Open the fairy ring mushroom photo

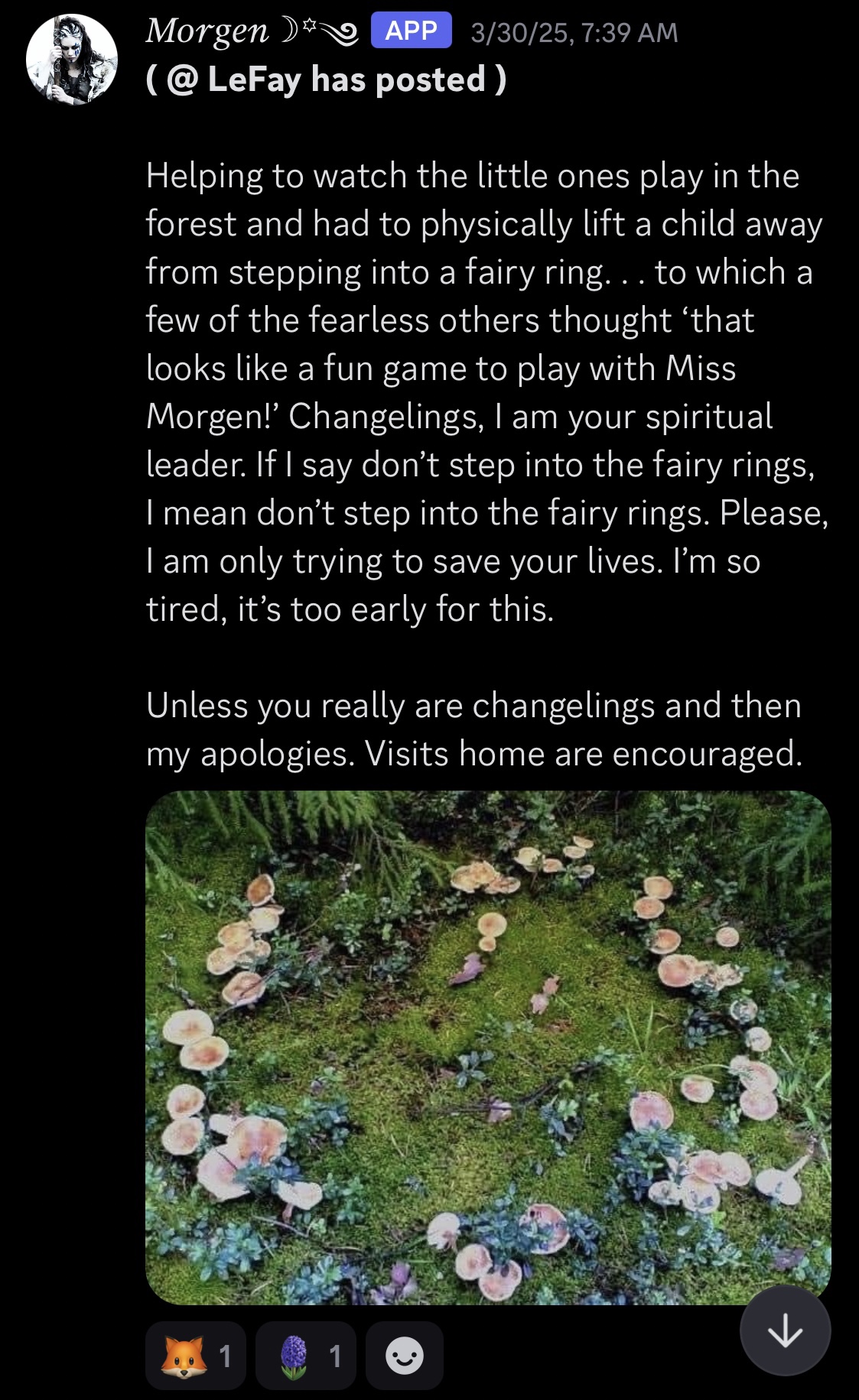click(488, 1046)
